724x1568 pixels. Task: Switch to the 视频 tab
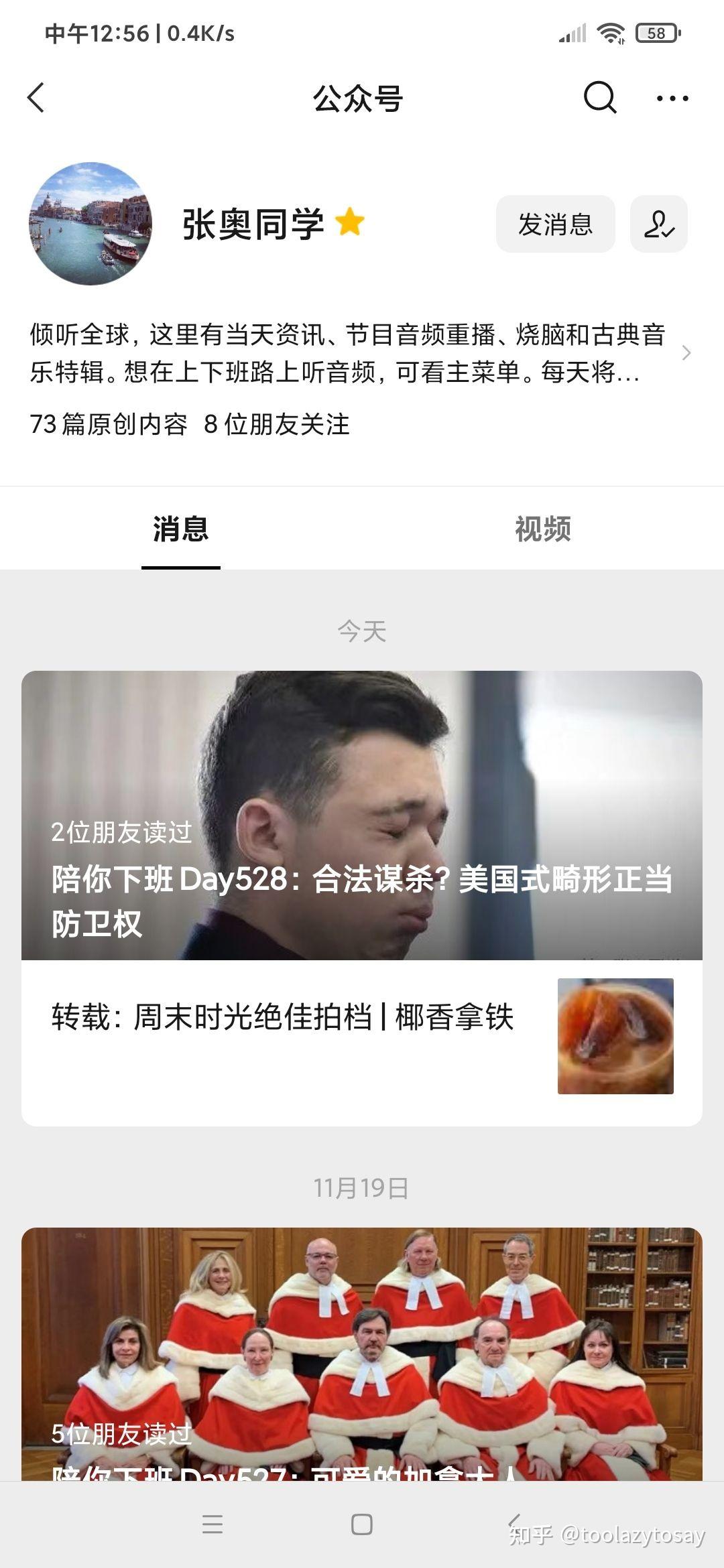point(544,529)
